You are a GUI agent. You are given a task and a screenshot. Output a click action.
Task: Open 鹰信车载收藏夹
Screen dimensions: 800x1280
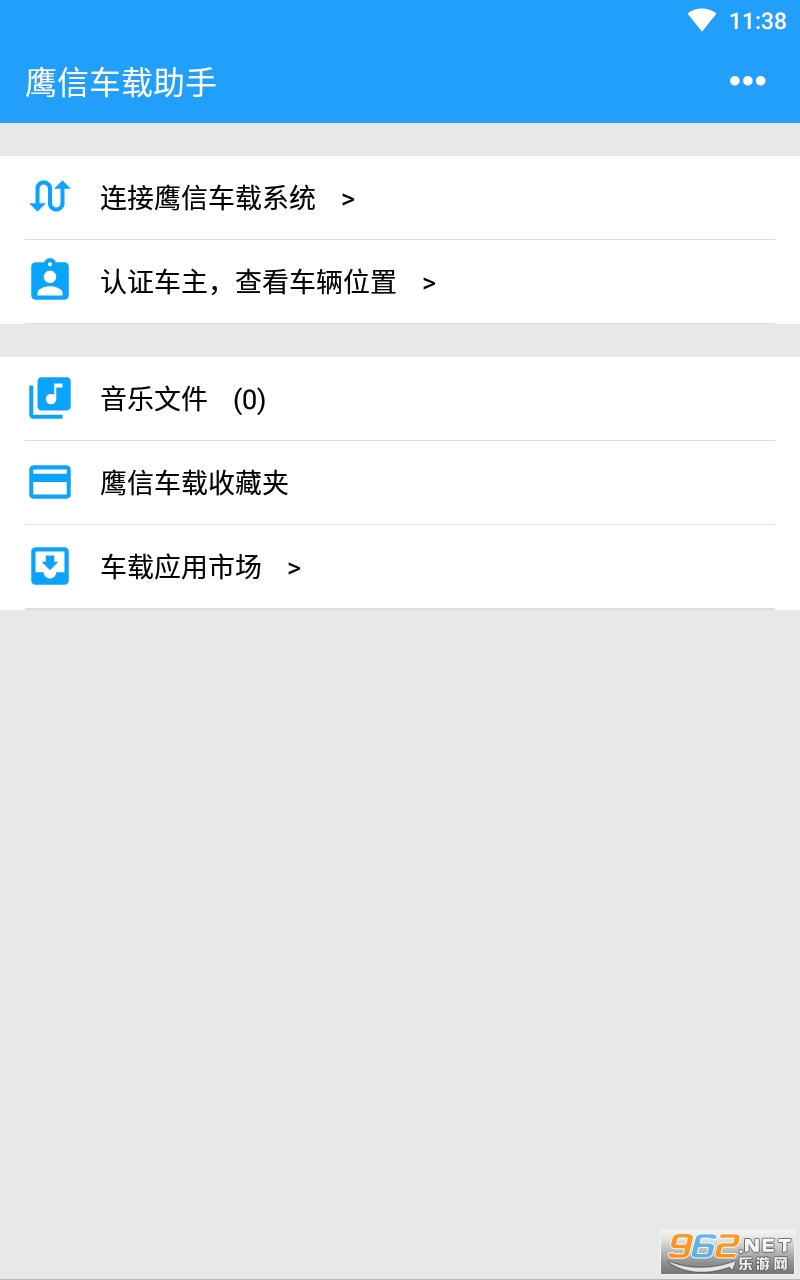[400, 483]
